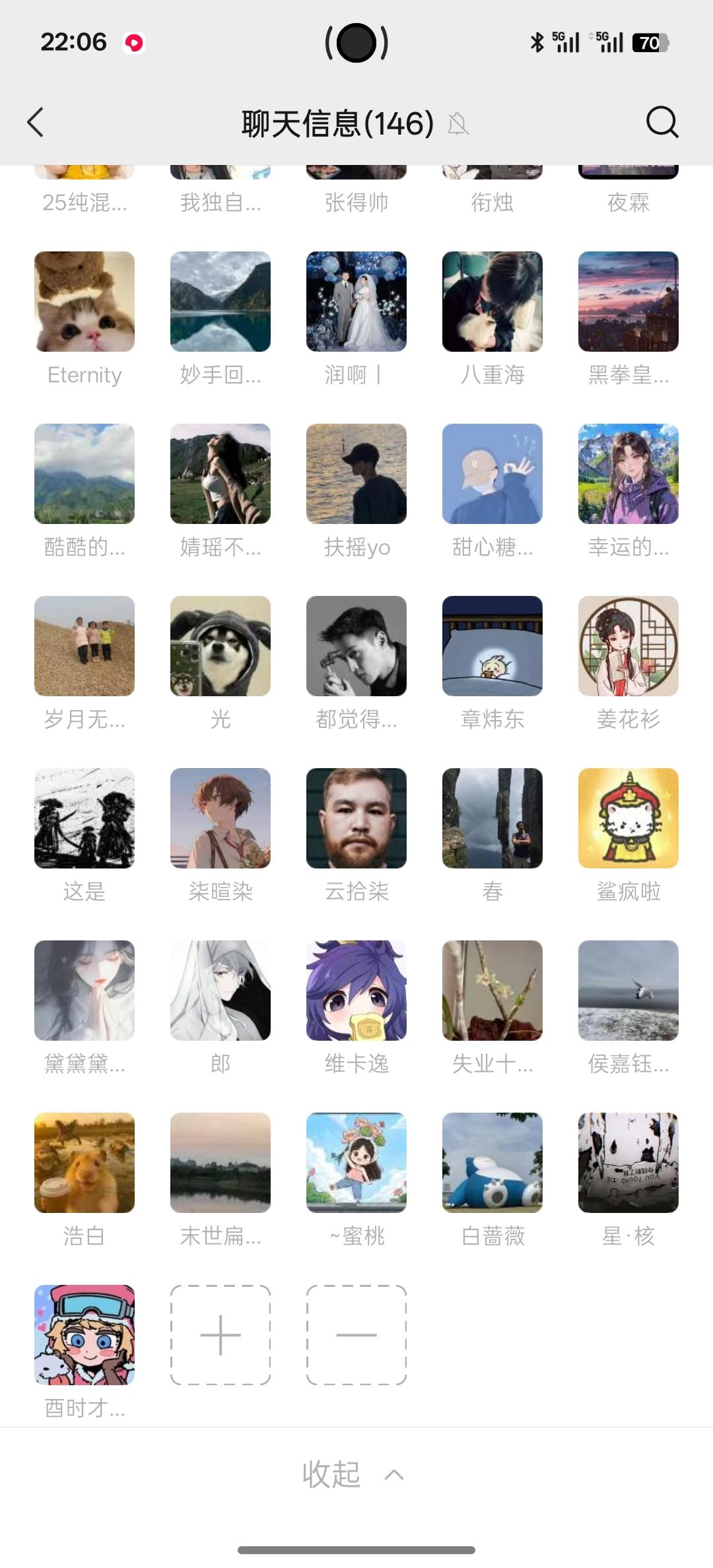Select member 光 with dog avatar
Viewport: 713px width, 1568px height.
221,646
